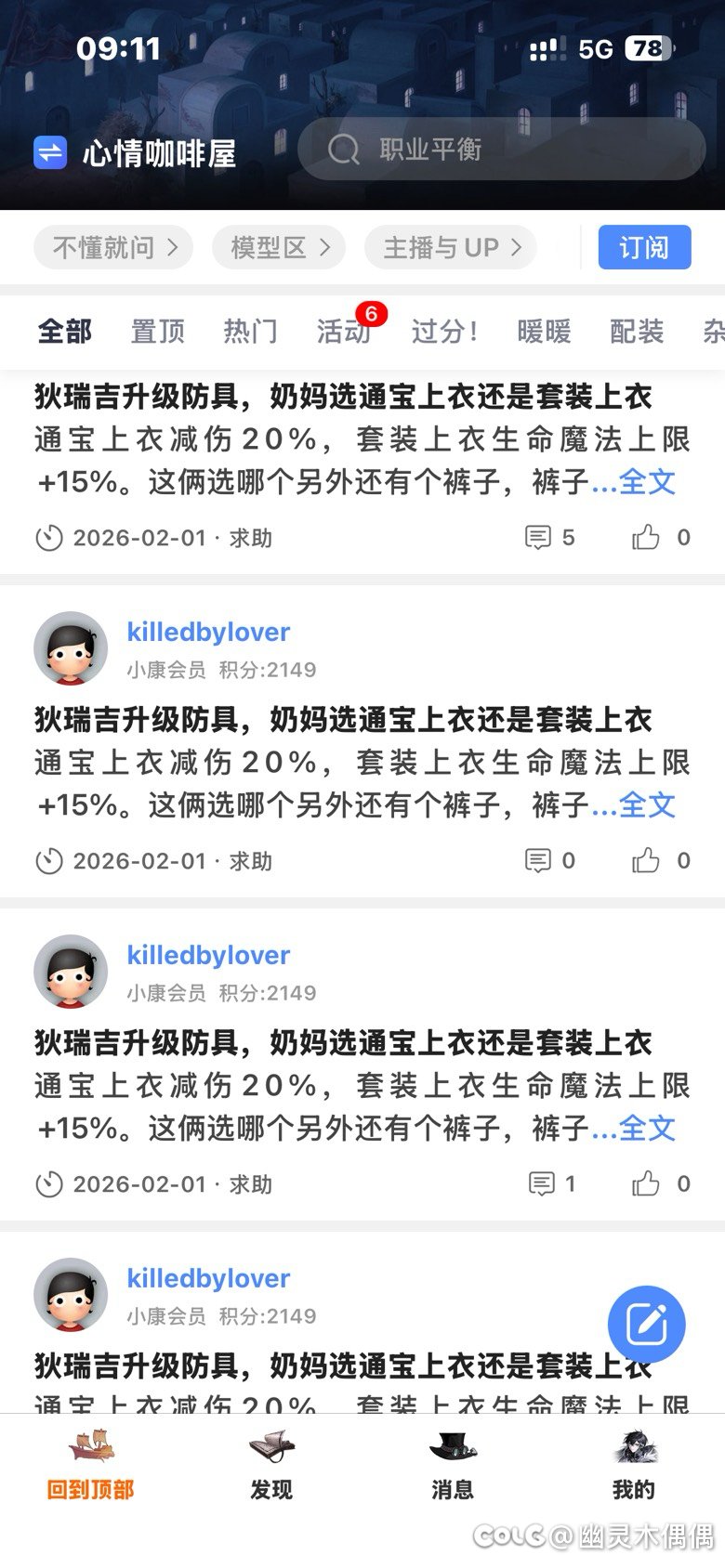
Task: Switch to the 暖暖 tab
Action: click(544, 332)
